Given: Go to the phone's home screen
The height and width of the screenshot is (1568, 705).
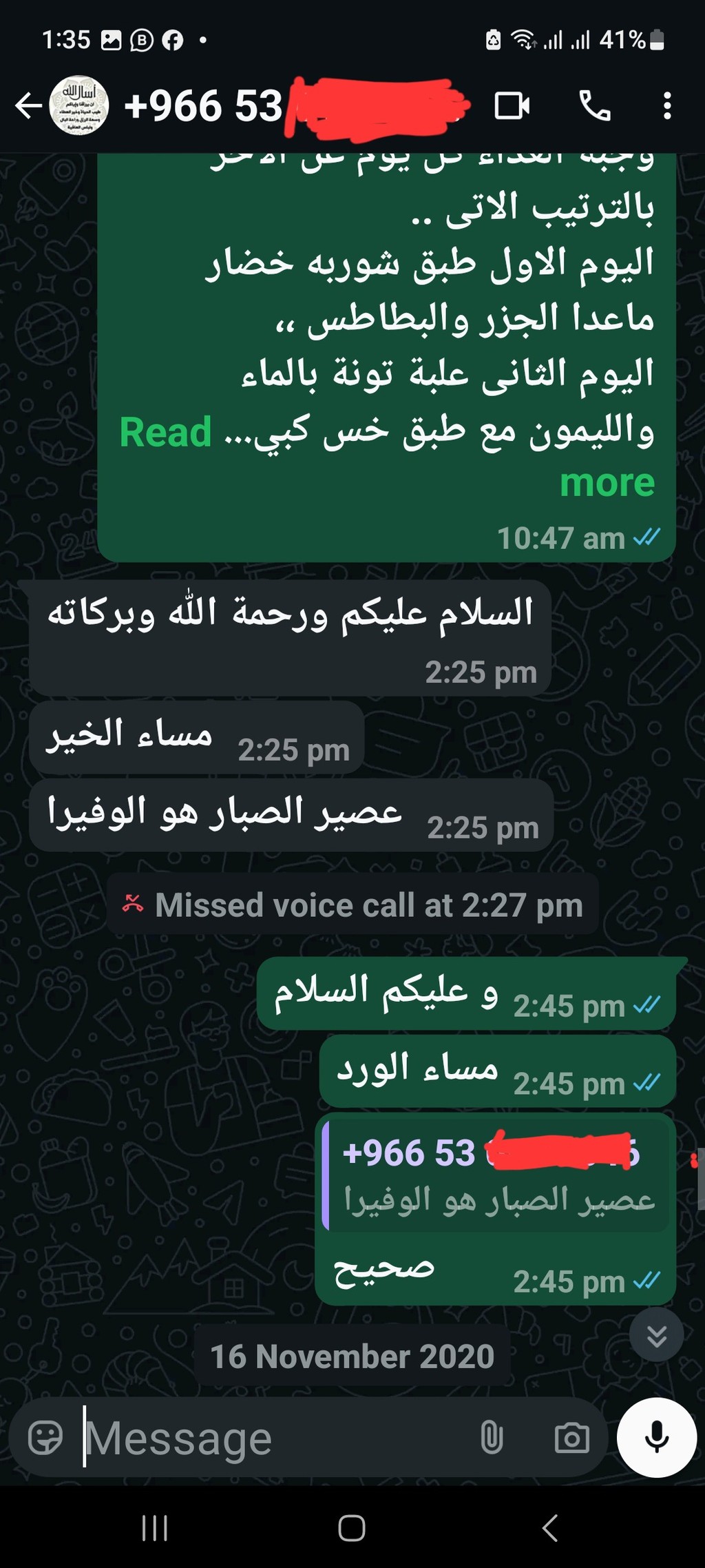Looking at the screenshot, I should pyautogui.click(x=352, y=1528).
